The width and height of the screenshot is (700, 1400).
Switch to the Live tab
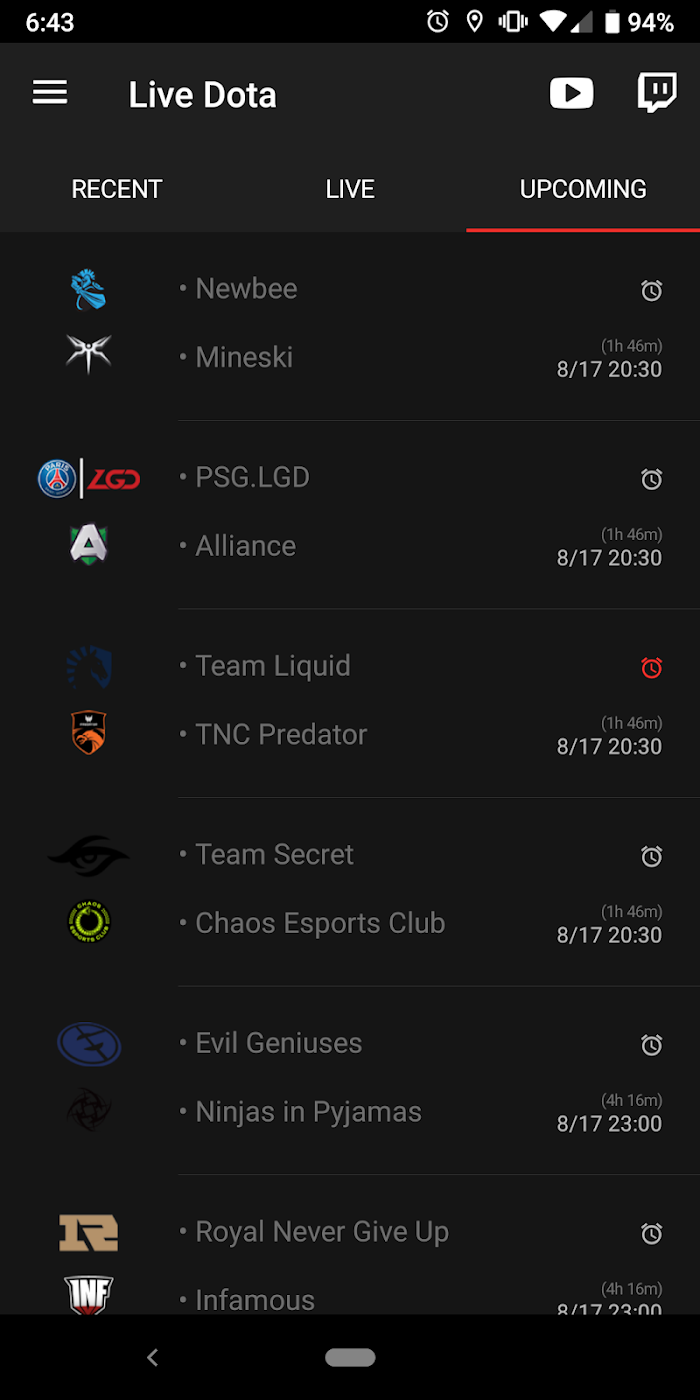click(x=350, y=189)
